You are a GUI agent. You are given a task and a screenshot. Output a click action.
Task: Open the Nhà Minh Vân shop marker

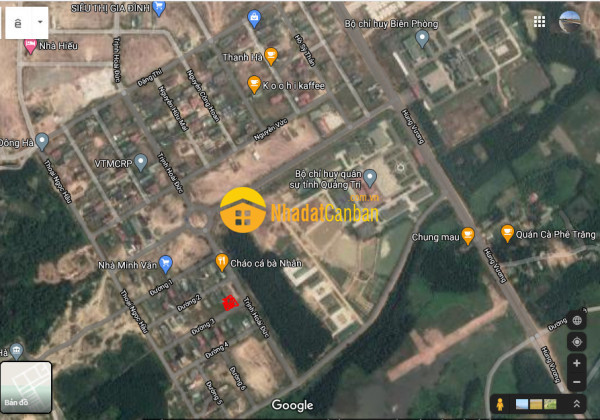pyautogui.click(x=166, y=263)
